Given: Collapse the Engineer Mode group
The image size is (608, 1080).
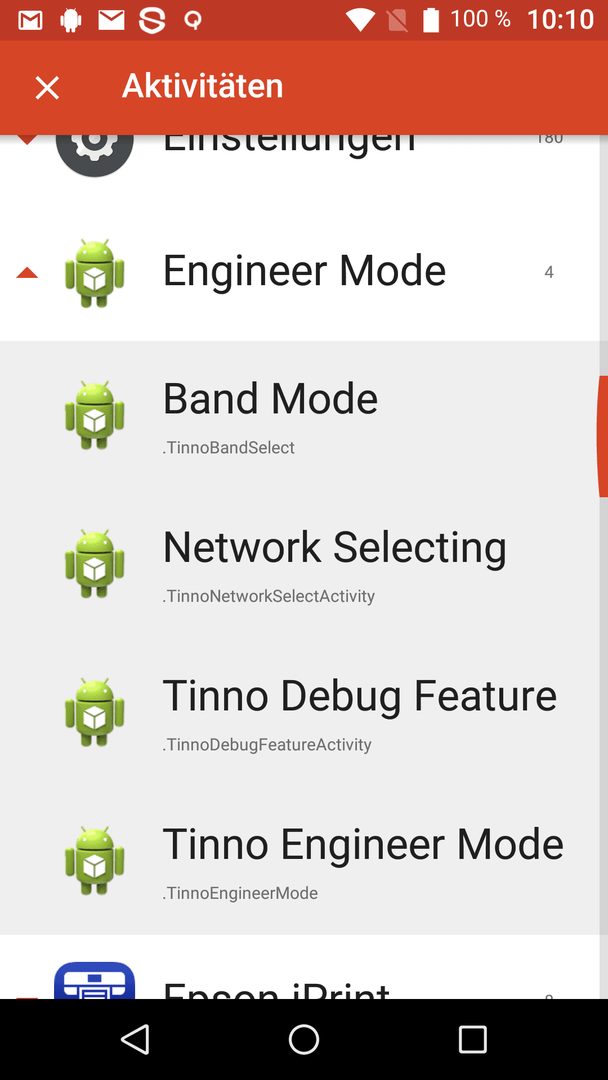Looking at the screenshot, I should click(27, 273).
